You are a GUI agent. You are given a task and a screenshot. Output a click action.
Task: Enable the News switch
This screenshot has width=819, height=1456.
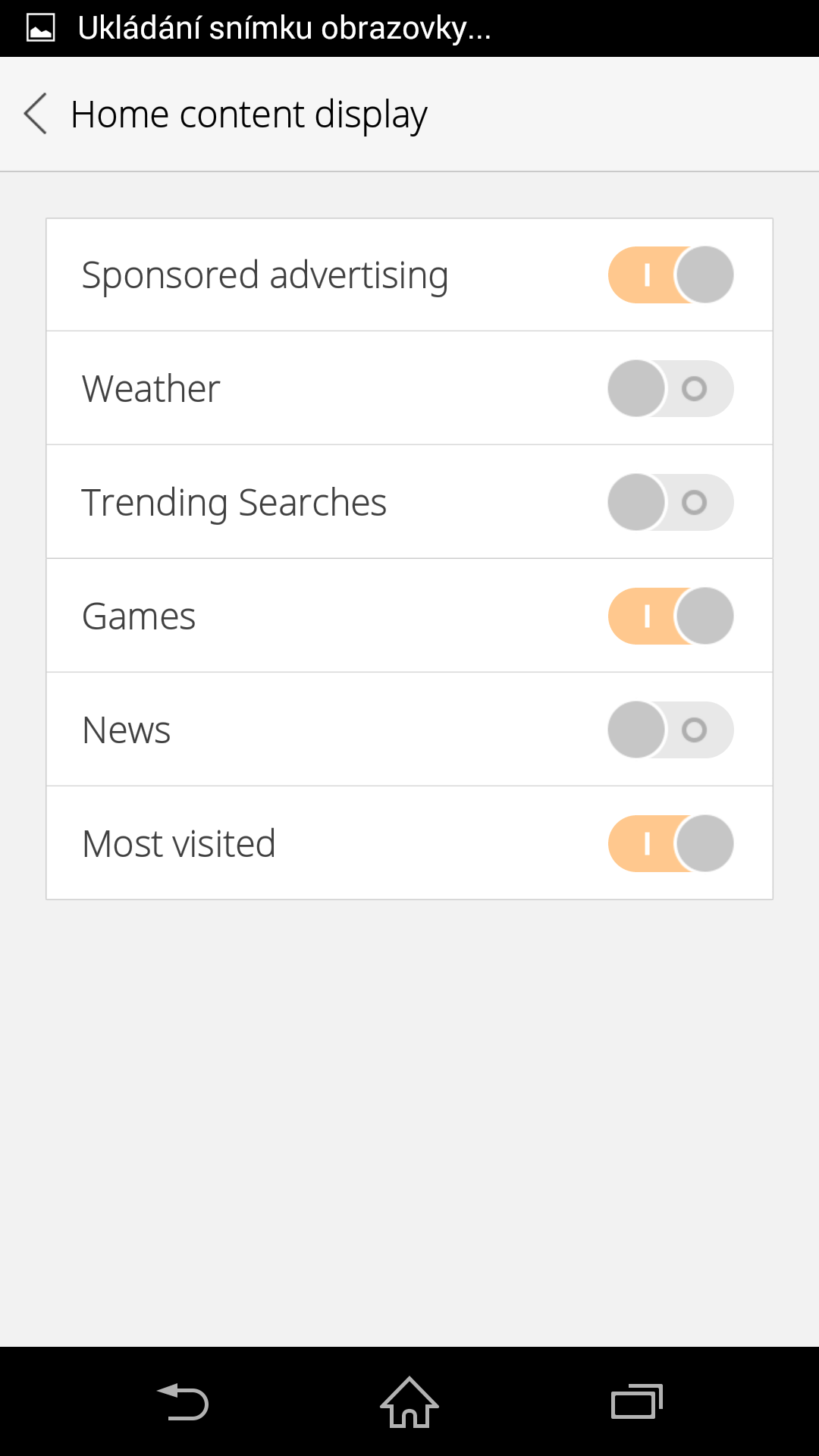(x=670, y=730)
